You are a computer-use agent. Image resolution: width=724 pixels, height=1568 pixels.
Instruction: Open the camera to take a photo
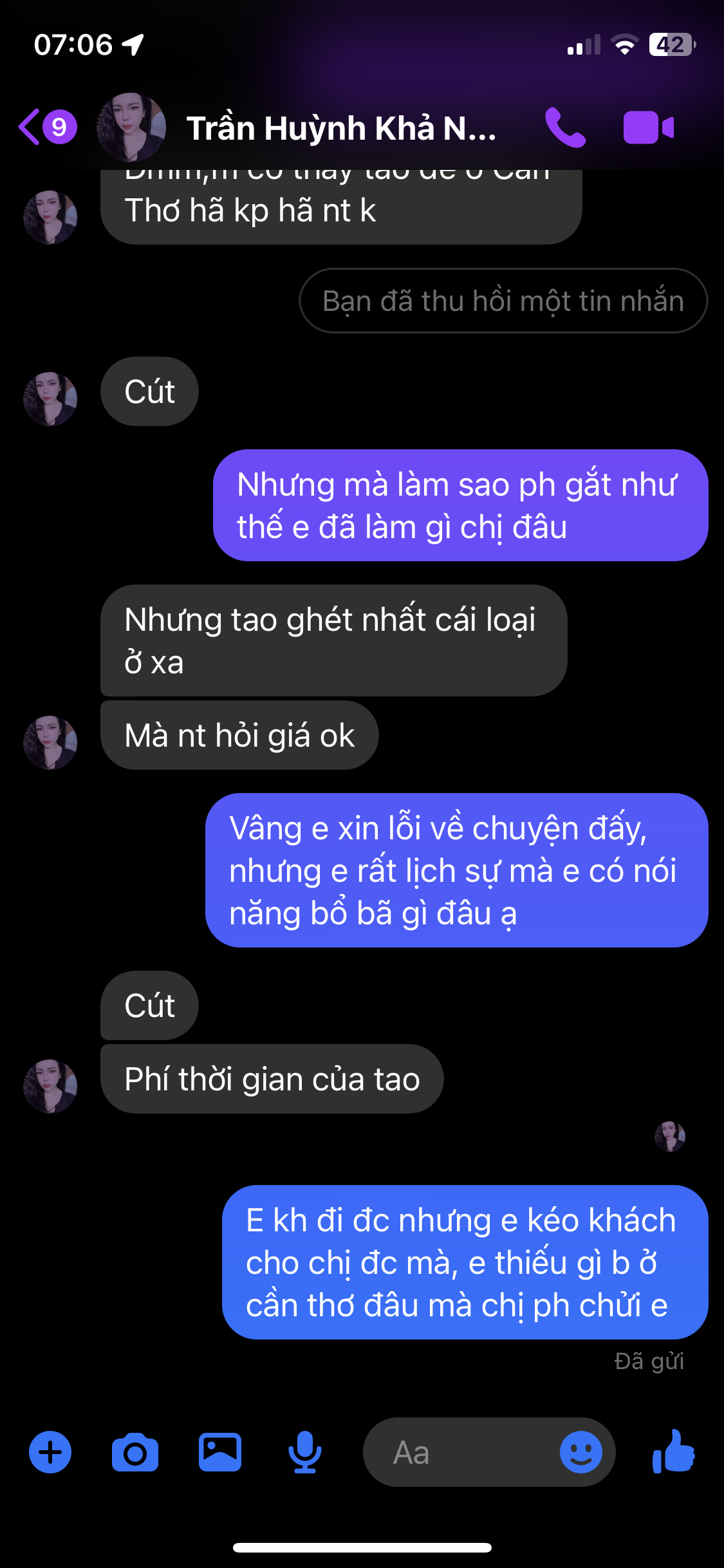pos(135,1452)
